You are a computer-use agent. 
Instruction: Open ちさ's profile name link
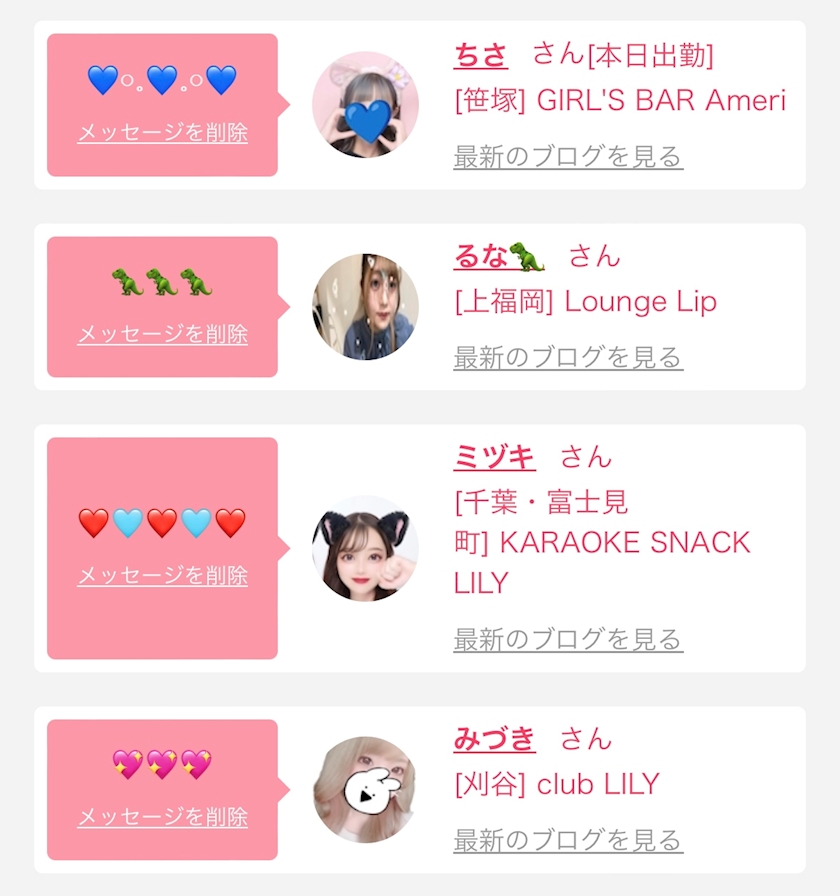480,55
